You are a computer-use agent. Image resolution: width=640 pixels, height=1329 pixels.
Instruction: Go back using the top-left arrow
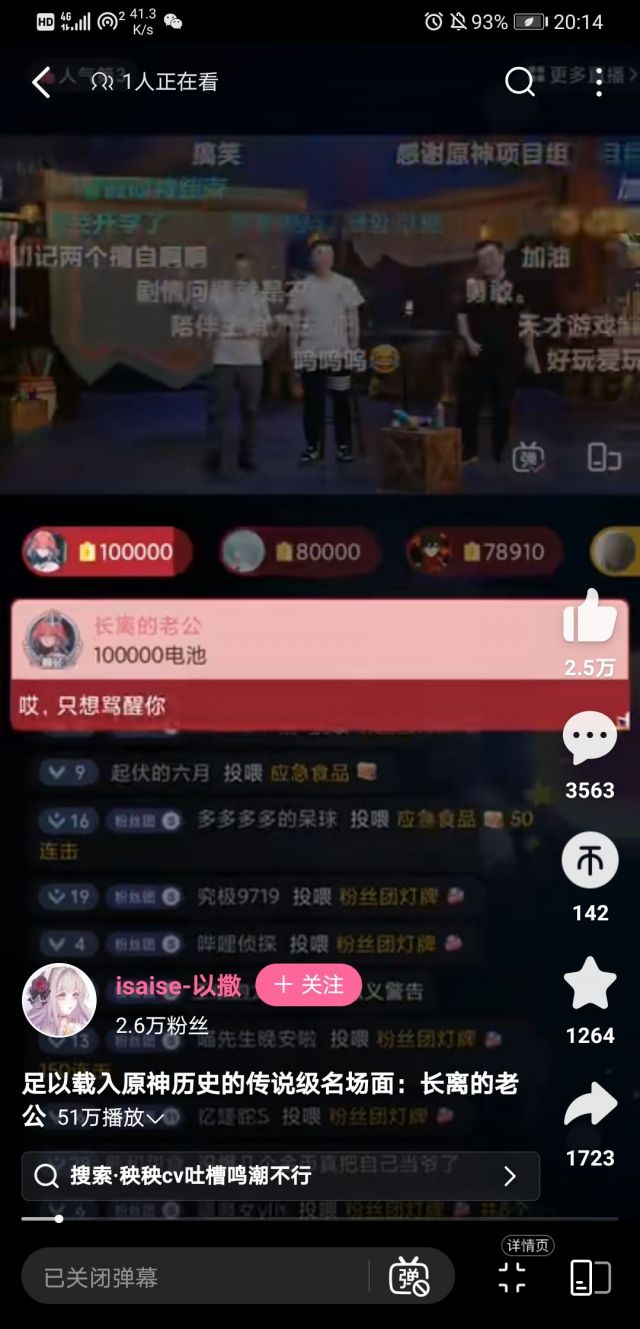click(x=41, y=83)
